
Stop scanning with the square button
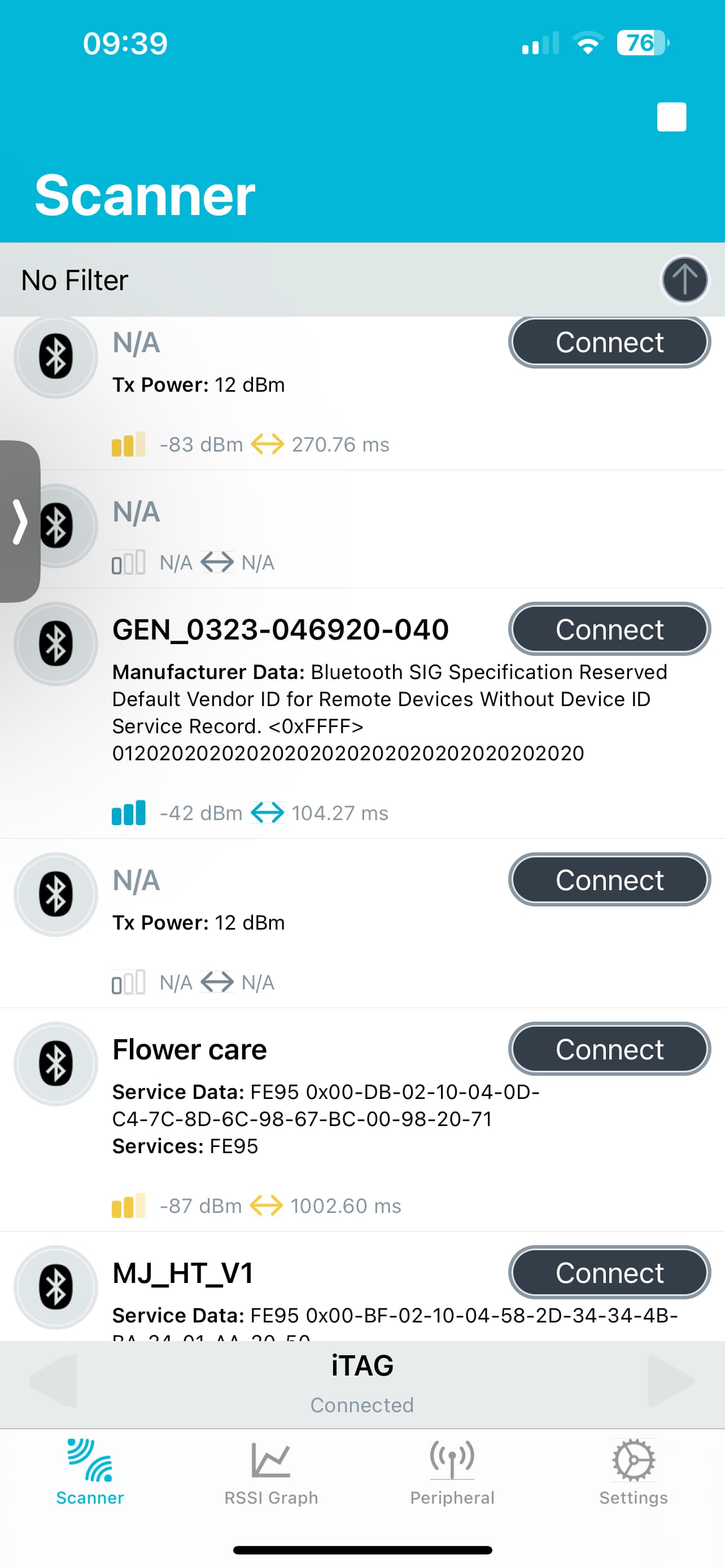click(671, 117)
